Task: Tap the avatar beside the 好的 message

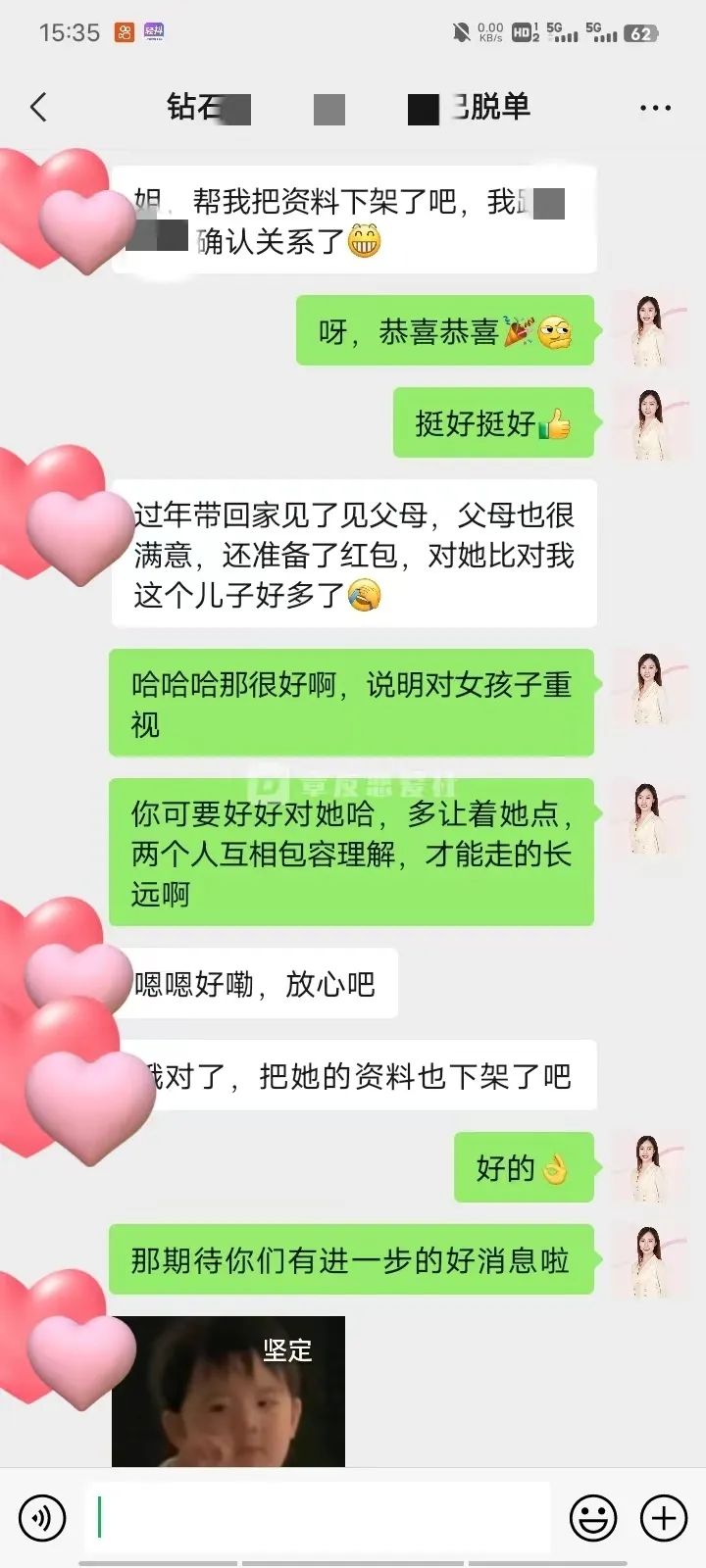Action: 648,1167
